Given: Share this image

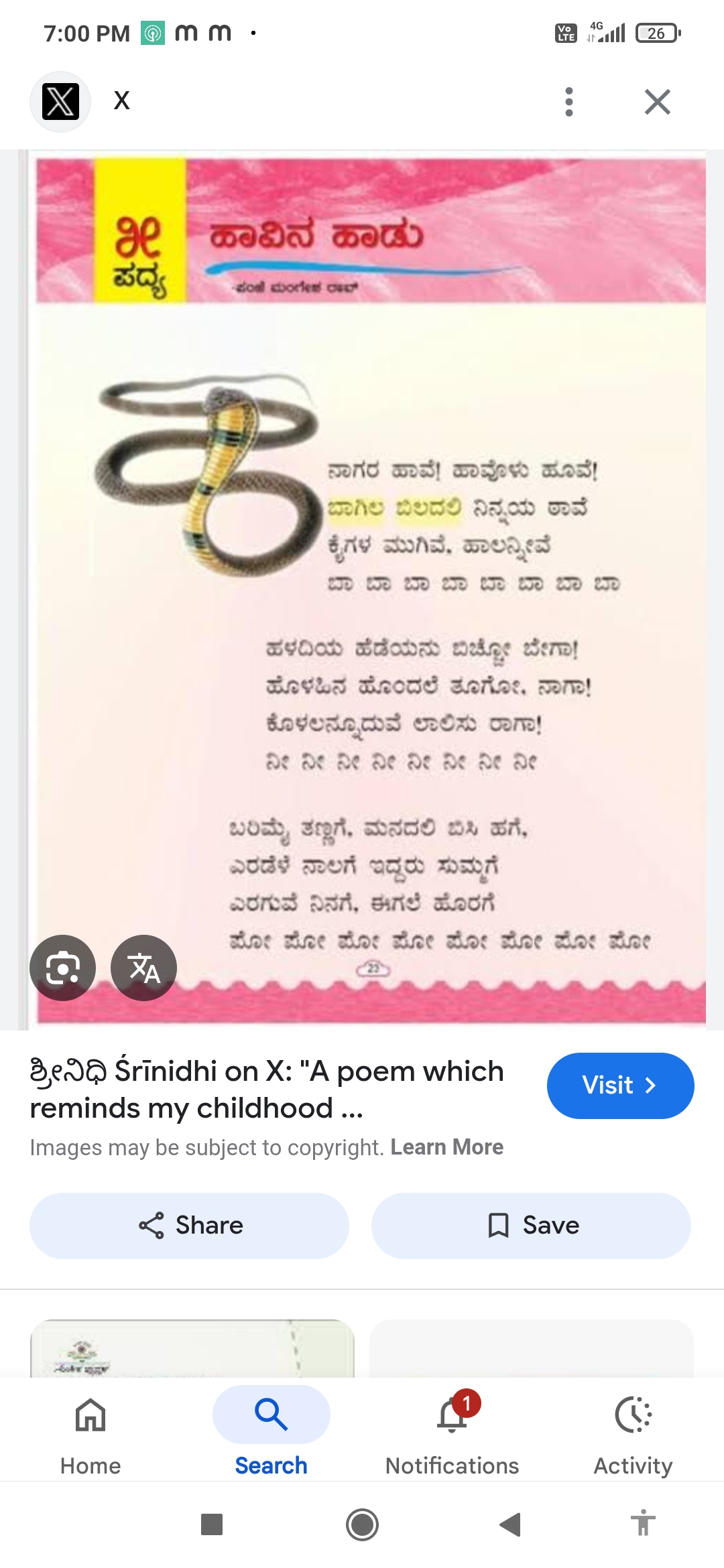Looking at the screenshot, I should pyautogui.click(x=189, y=1226).
